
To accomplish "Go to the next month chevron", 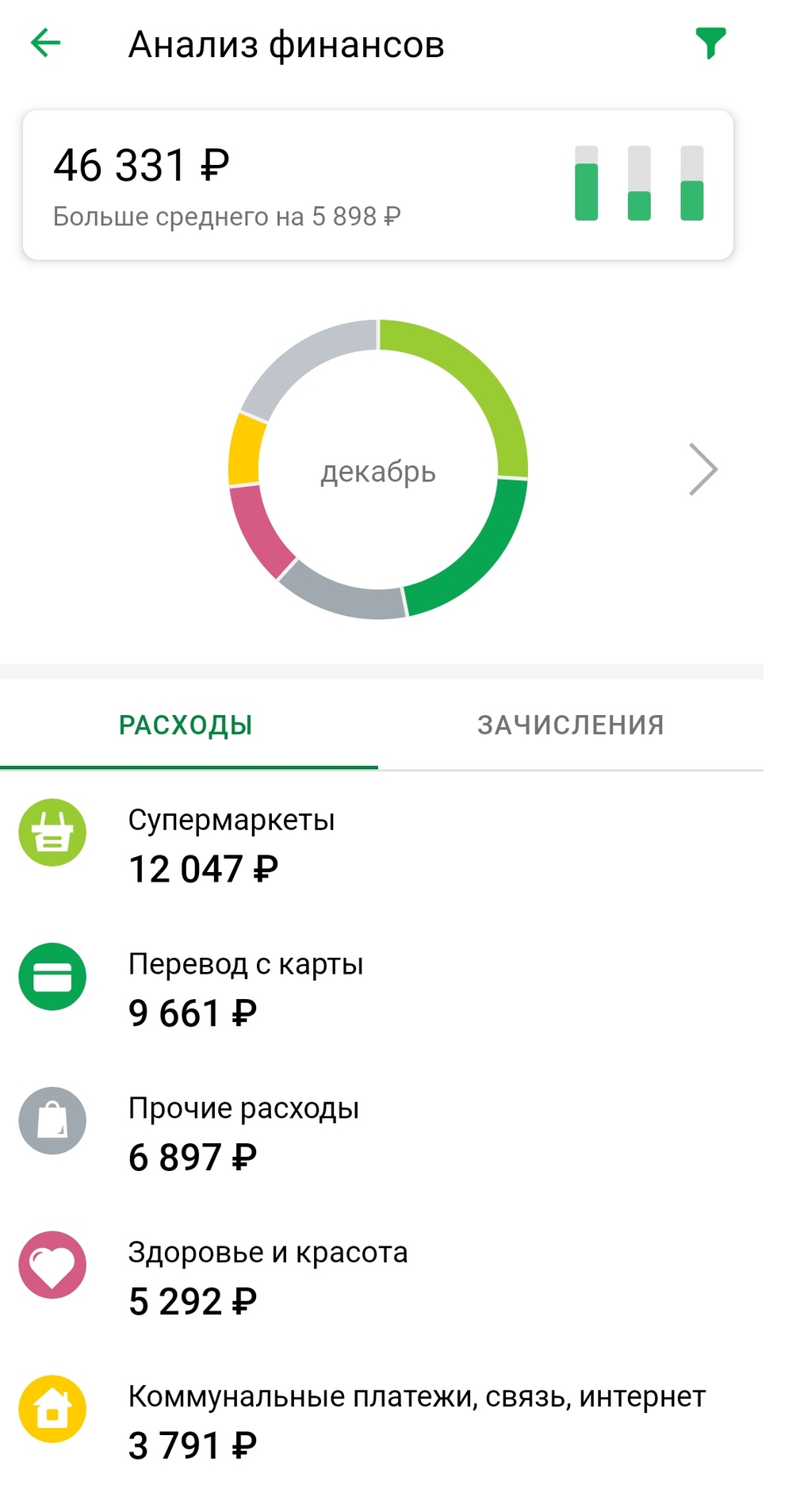I will pos(703,470).
